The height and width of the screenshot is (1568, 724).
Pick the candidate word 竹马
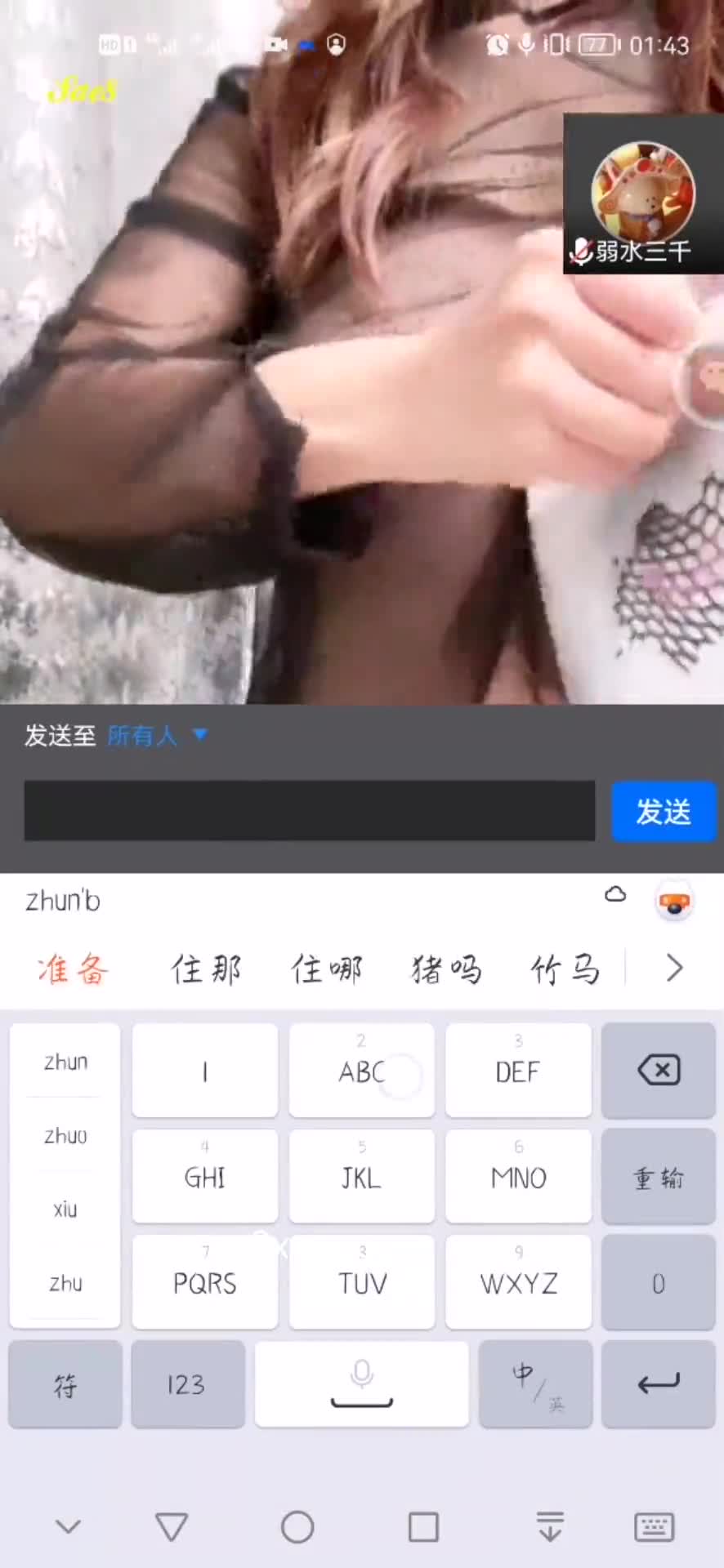pos(565,969)
